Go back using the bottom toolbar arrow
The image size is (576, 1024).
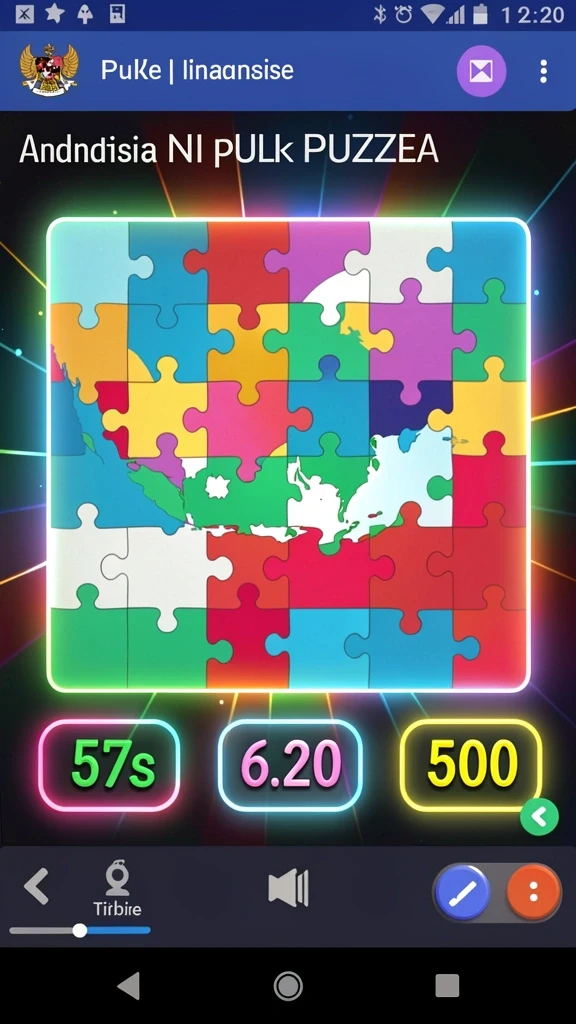[36, 886]
